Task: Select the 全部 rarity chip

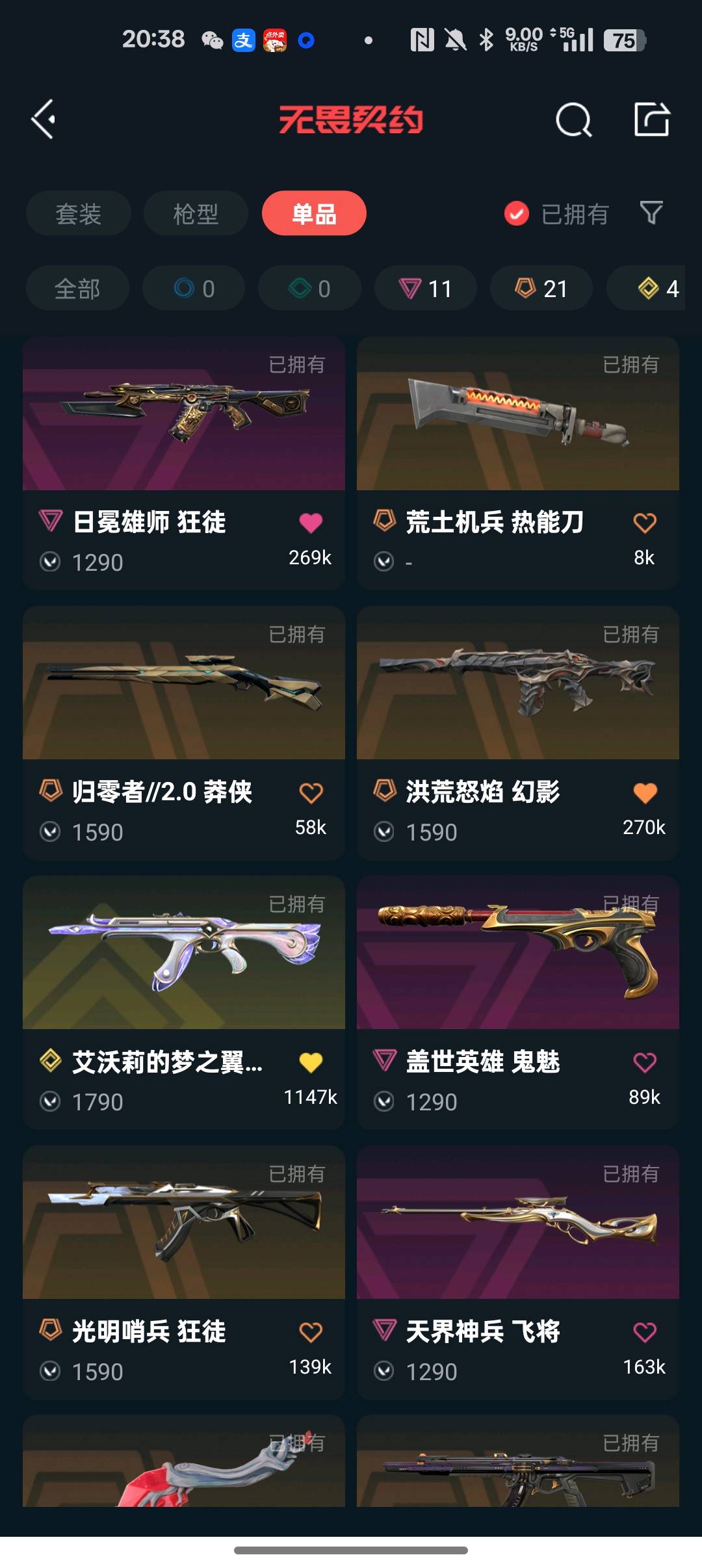Action: coord(77,289)
